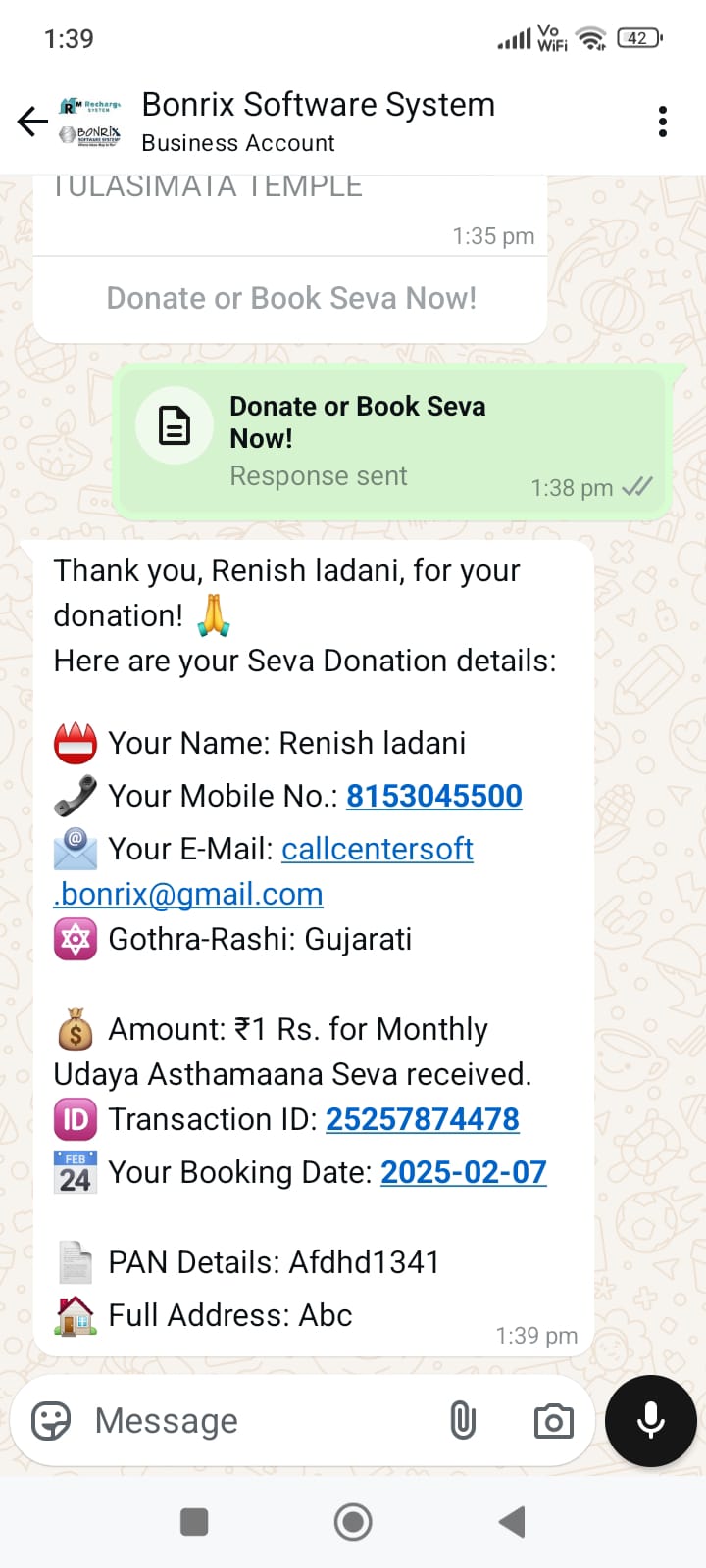Open Bonrix Software System contact info

[318, 122]
